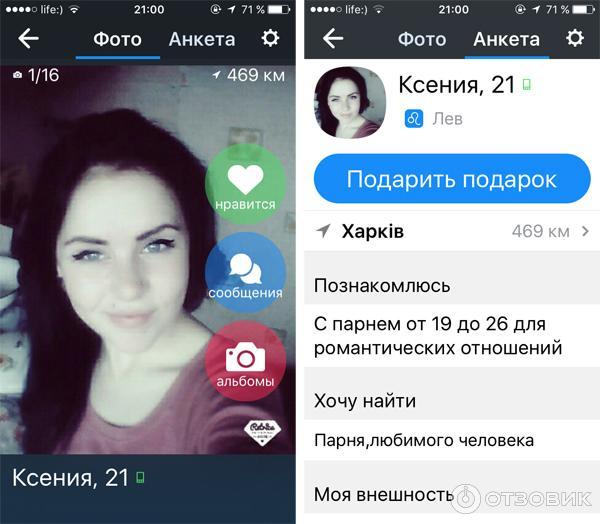Screen dimensions: 600x524
Task: Open сообщения to message Ксения
Action: click(x=245, y=272)
